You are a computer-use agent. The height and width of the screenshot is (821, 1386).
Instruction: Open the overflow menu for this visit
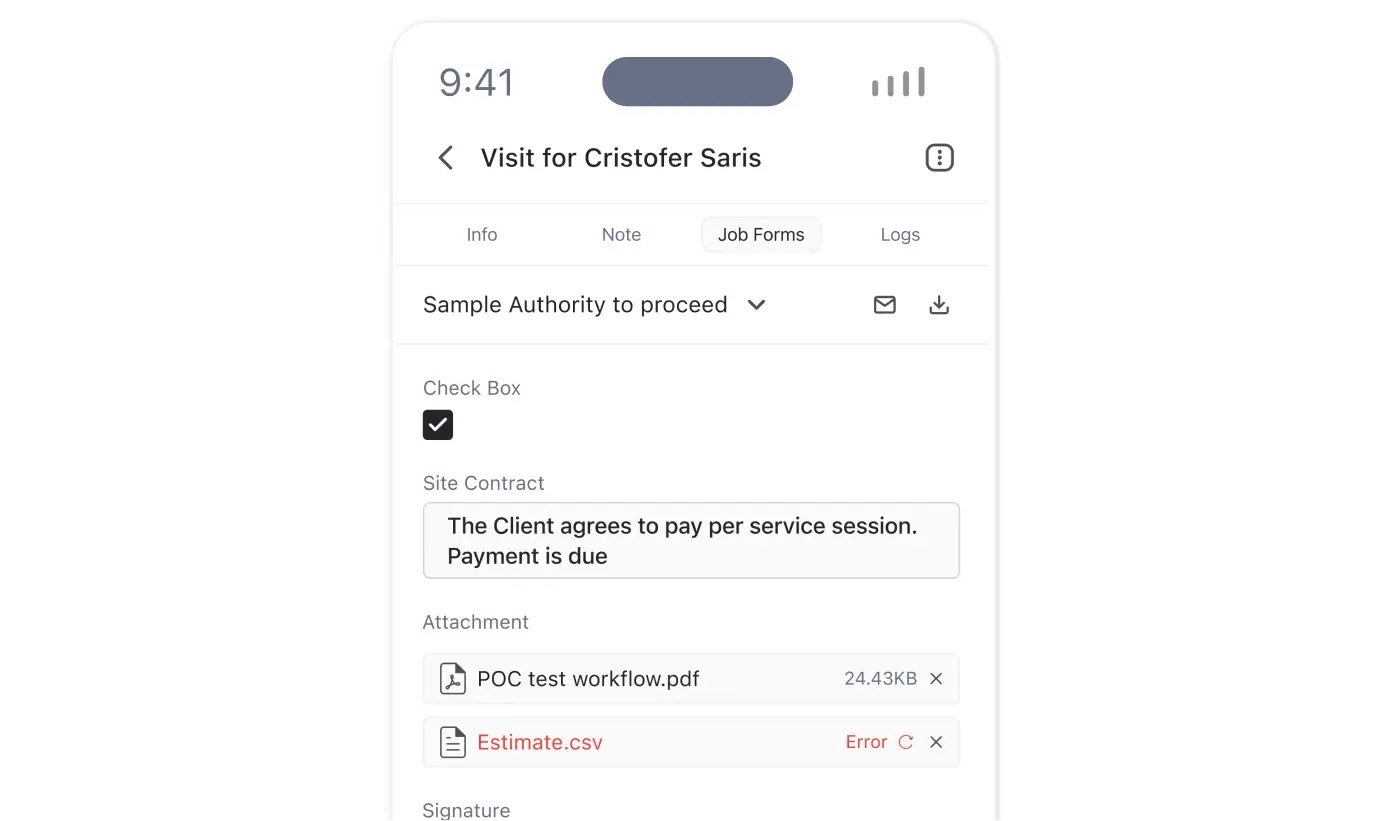pyautogui.click(x=939, y=158)
